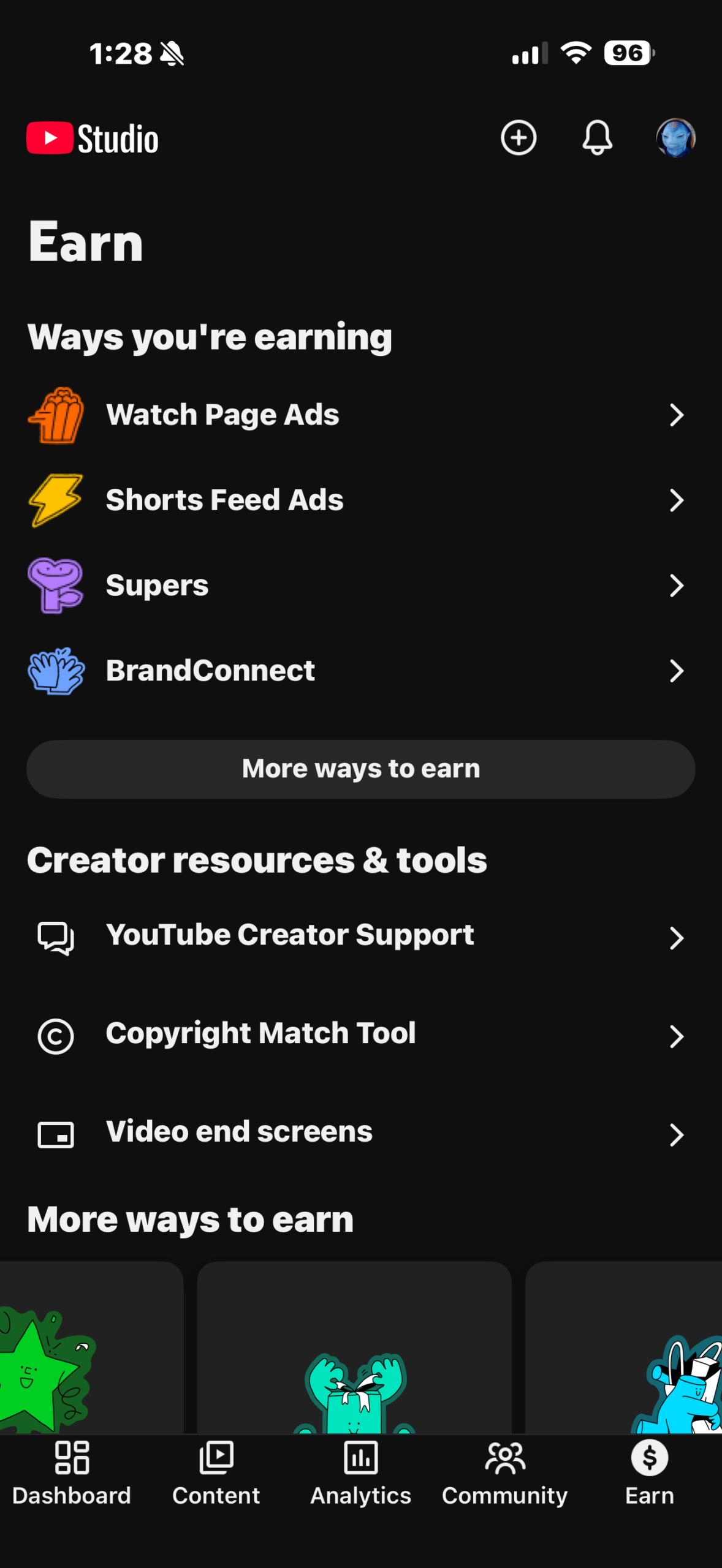Image resolution: width=722 pixels, height=1568 pixels.
Task: Launch the Copyright Match Tool
Action: tap(360, 1035)
